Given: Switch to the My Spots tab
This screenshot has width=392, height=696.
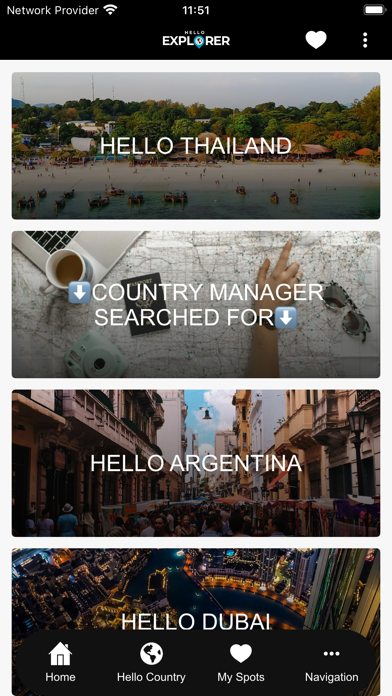Looking at the screenshot, I should pyautogui.click(x=241, y=662).
